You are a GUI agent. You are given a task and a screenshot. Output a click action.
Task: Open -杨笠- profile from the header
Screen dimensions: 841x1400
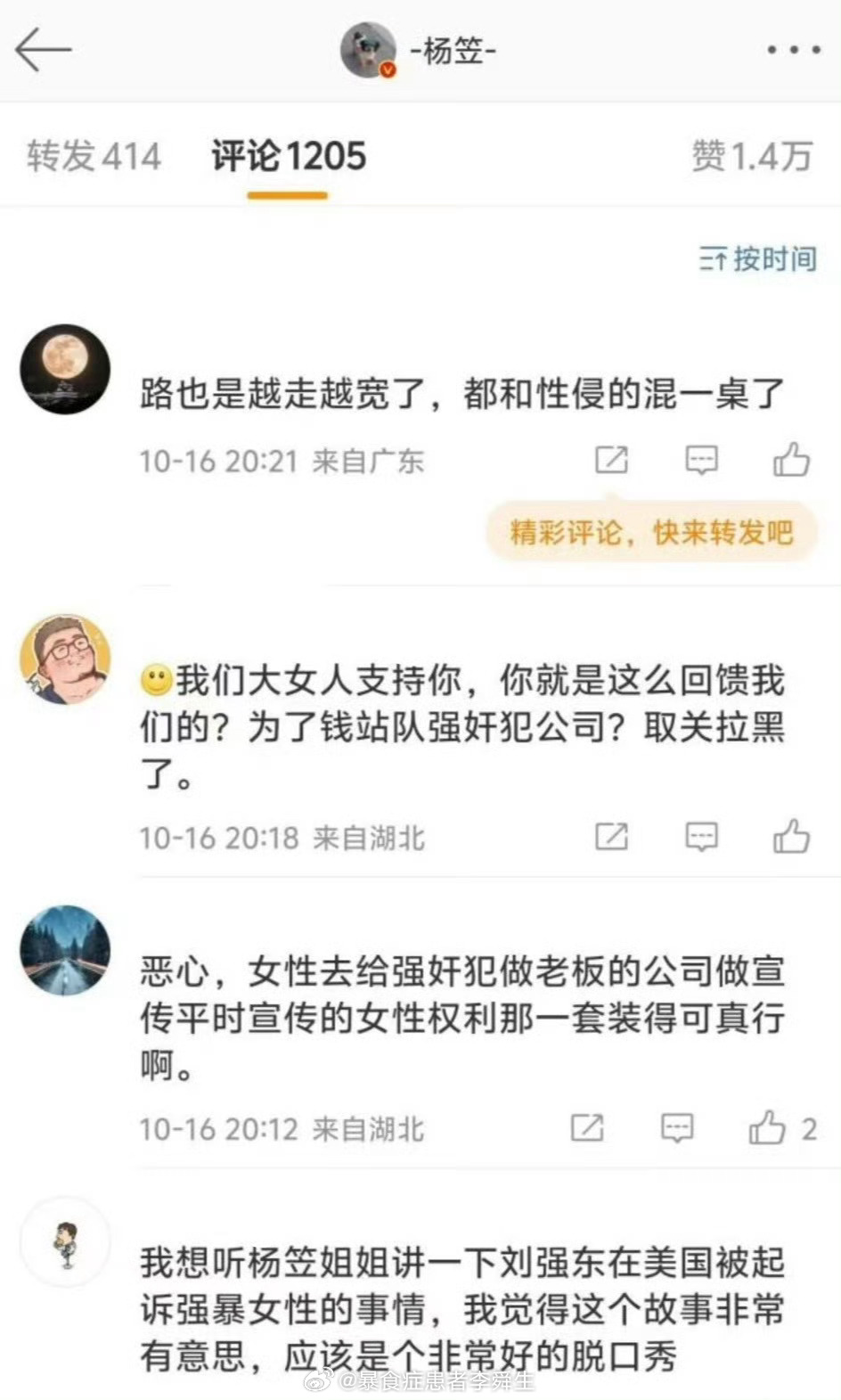coord(419,50)
